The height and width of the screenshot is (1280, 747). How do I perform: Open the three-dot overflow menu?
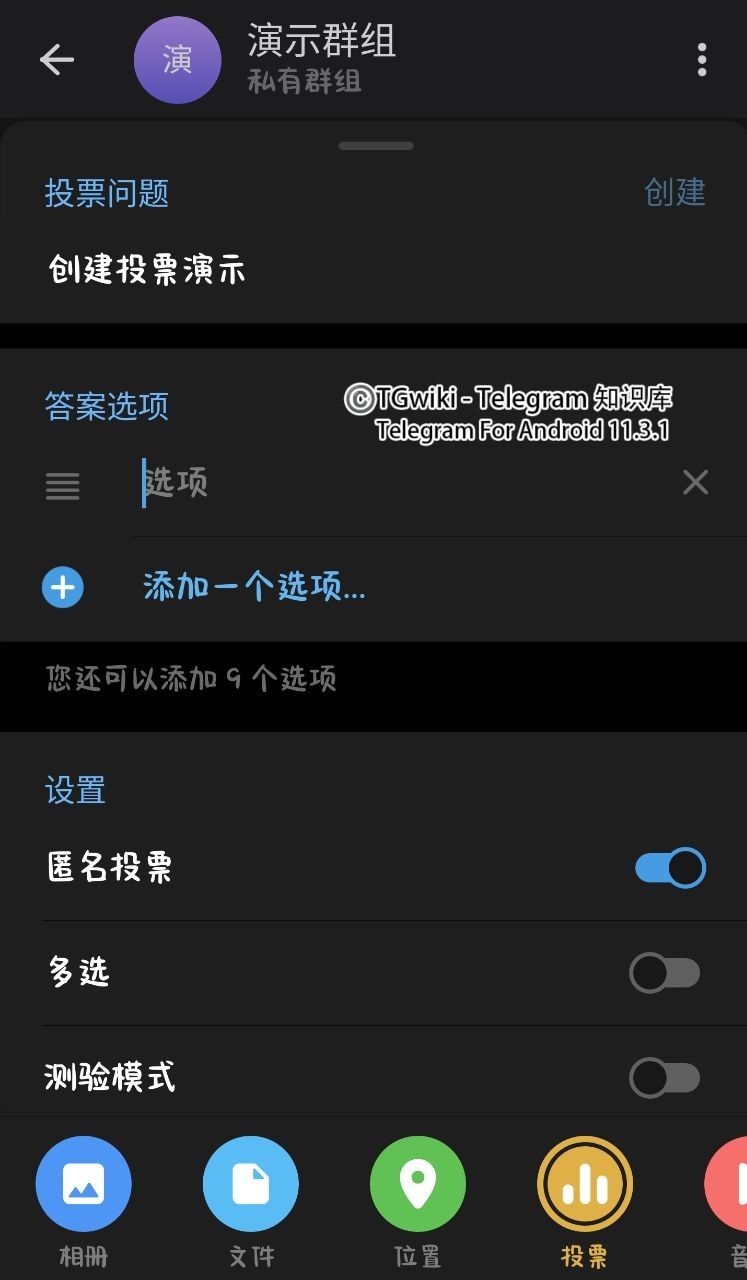701,60
